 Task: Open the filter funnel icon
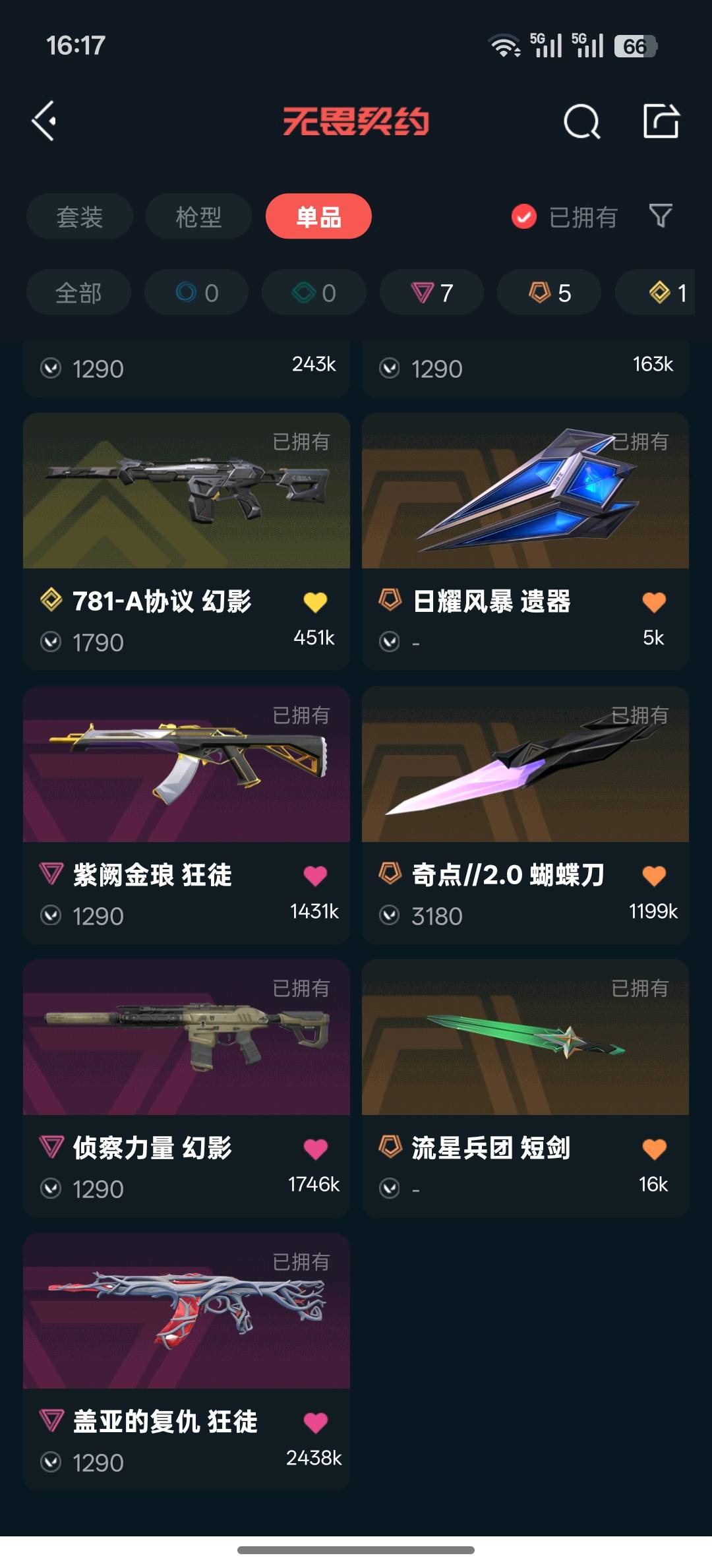click(x=661, y=216)
